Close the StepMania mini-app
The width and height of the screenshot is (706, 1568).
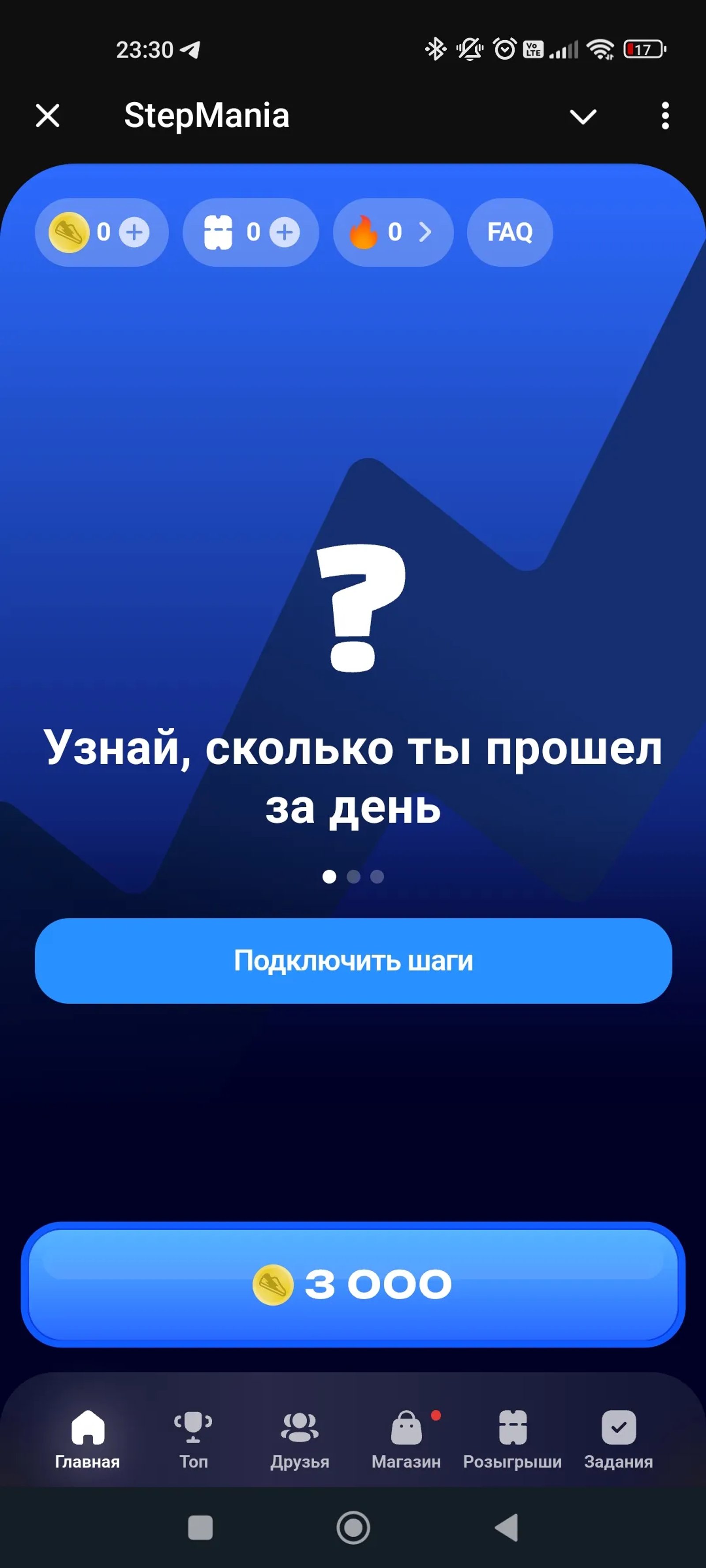(48, 116)
